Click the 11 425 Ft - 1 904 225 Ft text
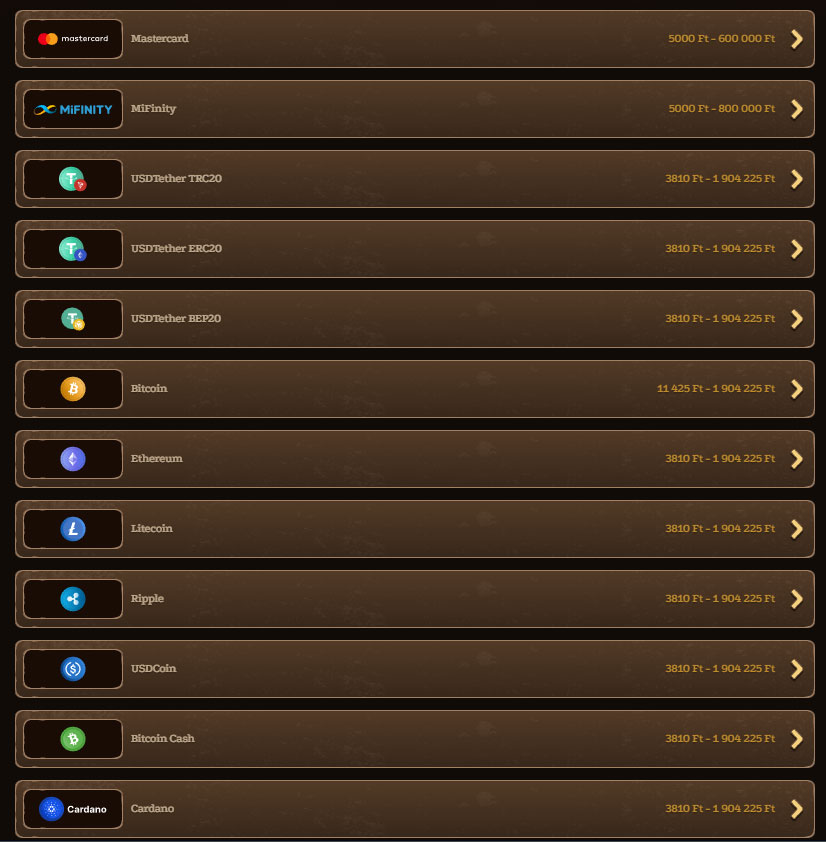 (x=714, y=388)
